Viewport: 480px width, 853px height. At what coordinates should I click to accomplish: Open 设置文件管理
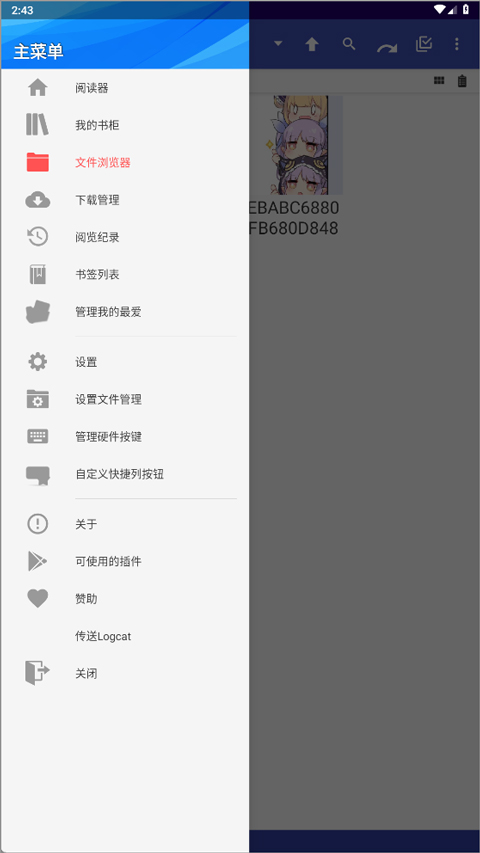coord(125,399)
